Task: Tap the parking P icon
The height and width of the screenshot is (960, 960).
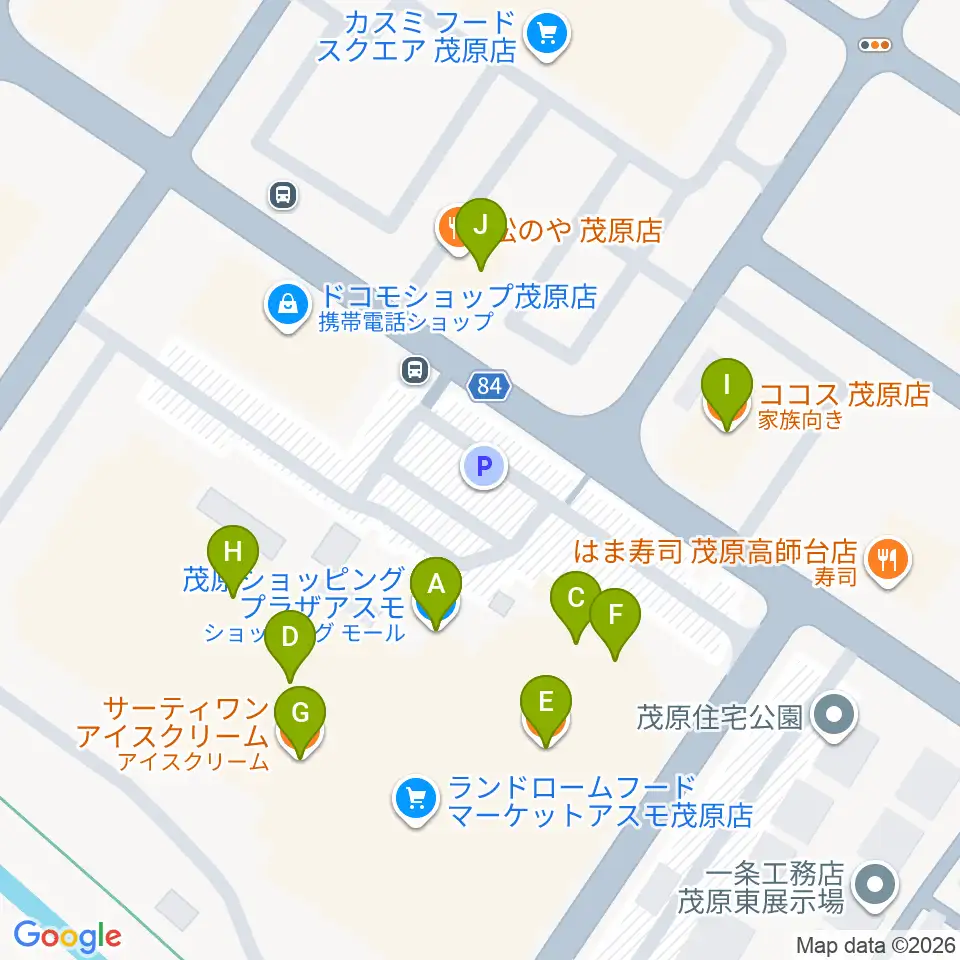Action: pos(484,467)
